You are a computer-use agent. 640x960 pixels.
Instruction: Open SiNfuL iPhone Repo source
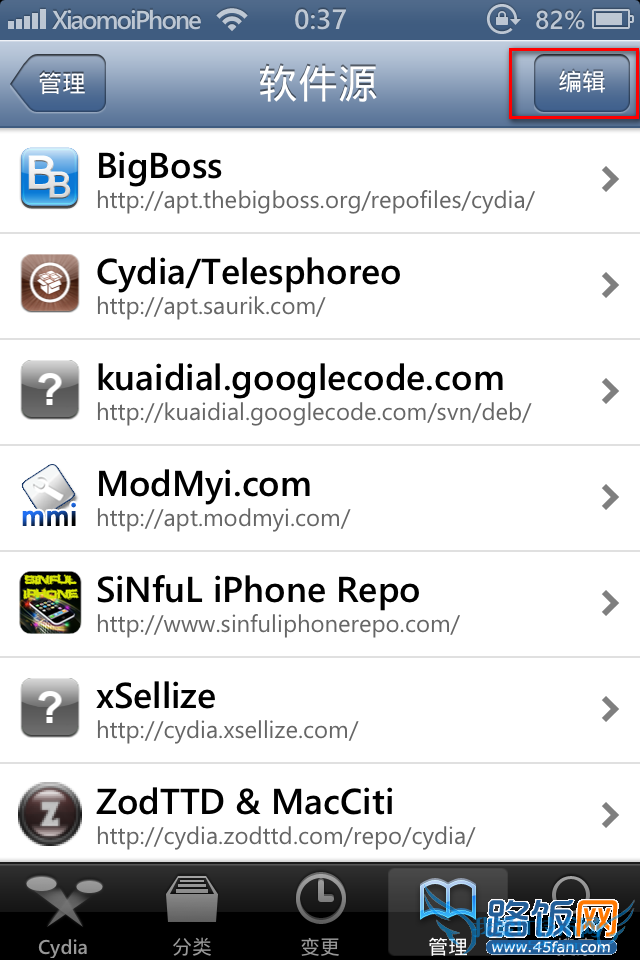320,604
